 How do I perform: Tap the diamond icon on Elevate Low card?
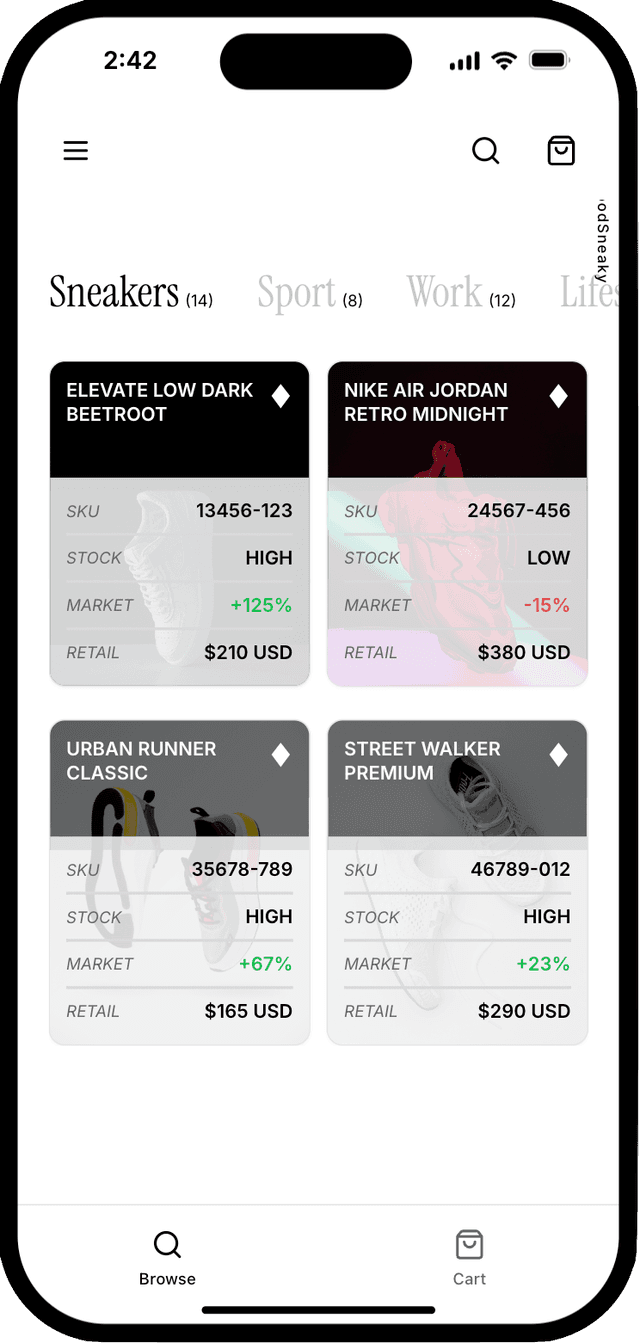[281, 397]
